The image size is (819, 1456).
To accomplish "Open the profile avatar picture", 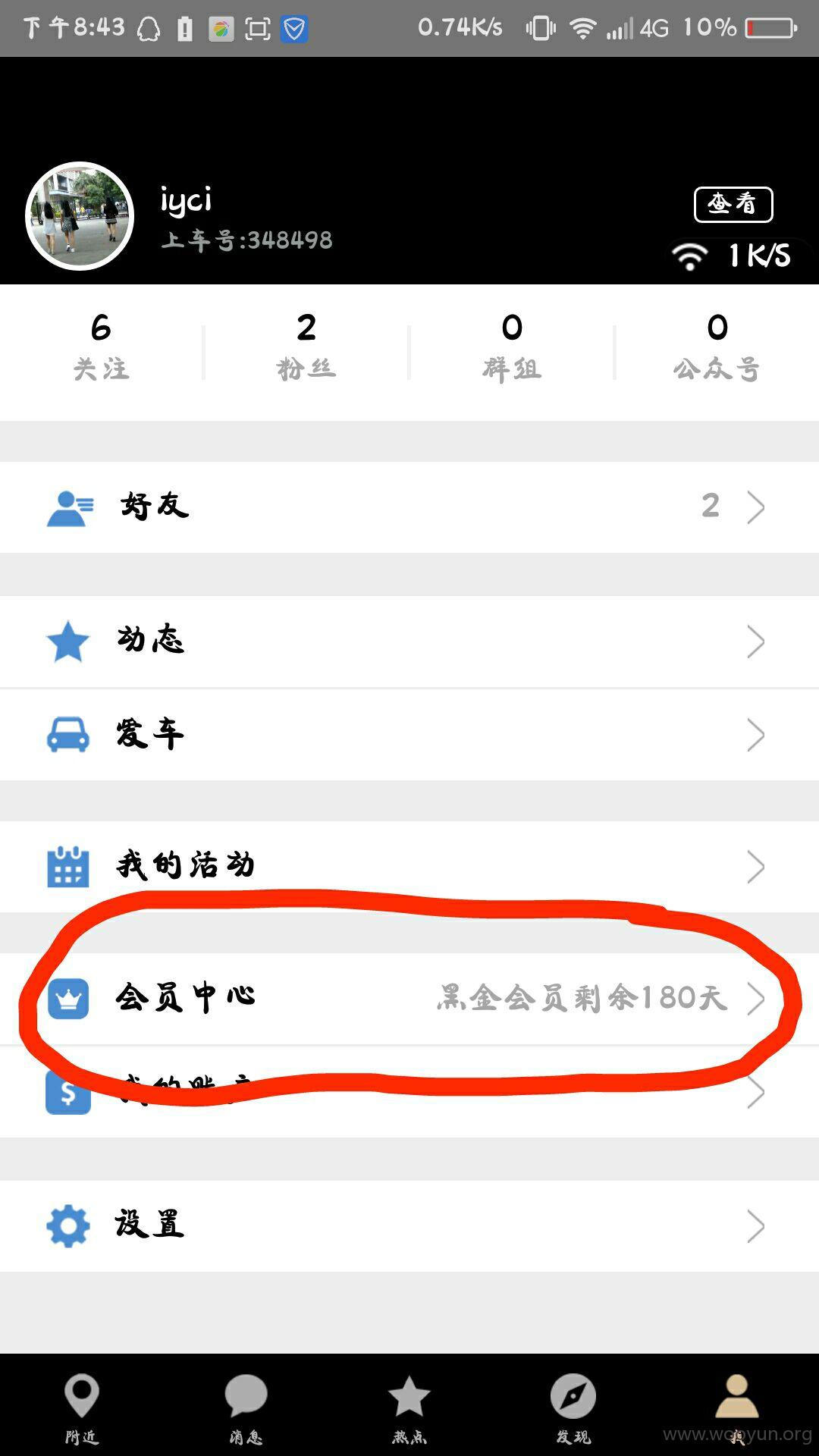I will (x=80, y=216).
